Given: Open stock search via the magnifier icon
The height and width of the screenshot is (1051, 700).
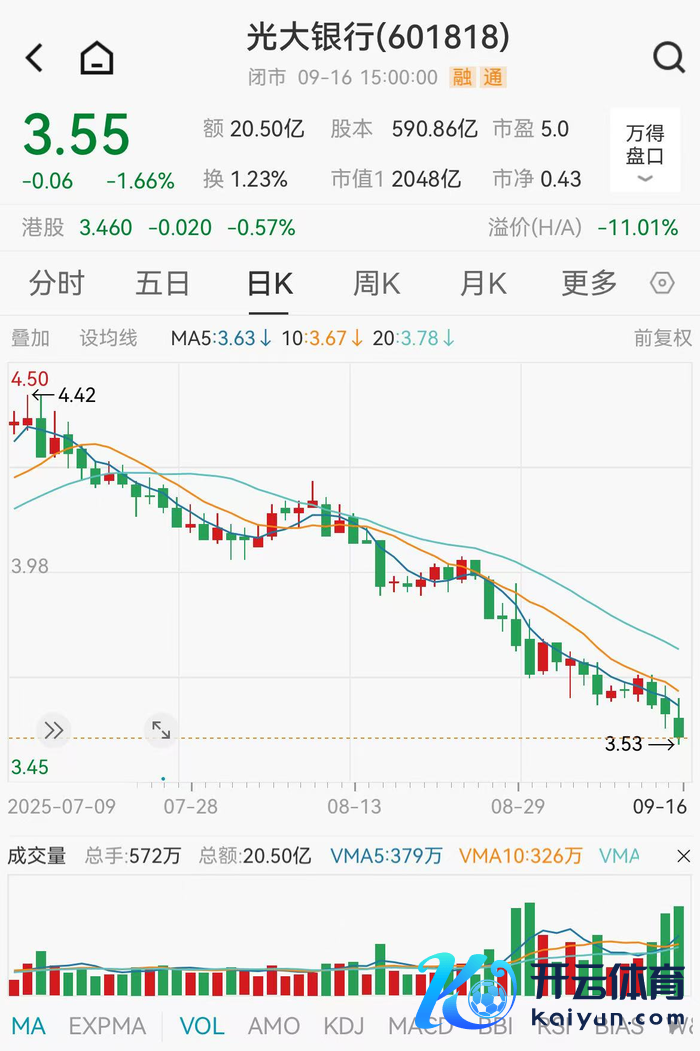Looking at the screenshot, I should pos(668,58).
